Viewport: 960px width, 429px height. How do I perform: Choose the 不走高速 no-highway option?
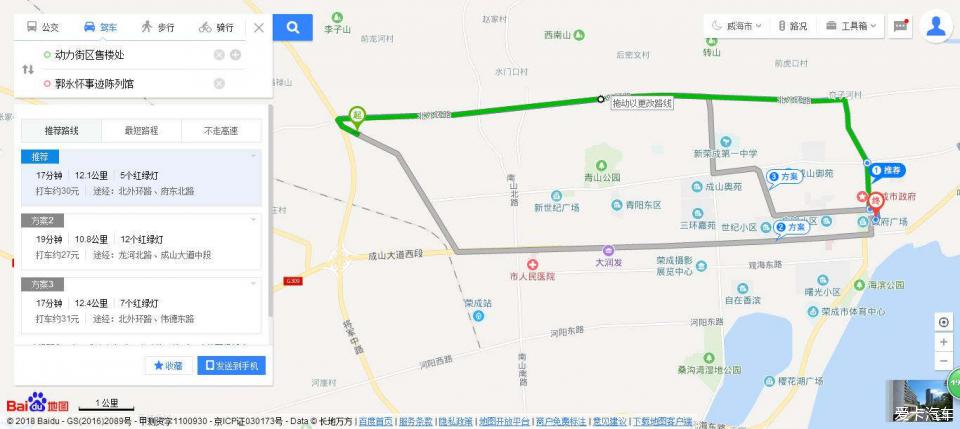click(220, 131)
